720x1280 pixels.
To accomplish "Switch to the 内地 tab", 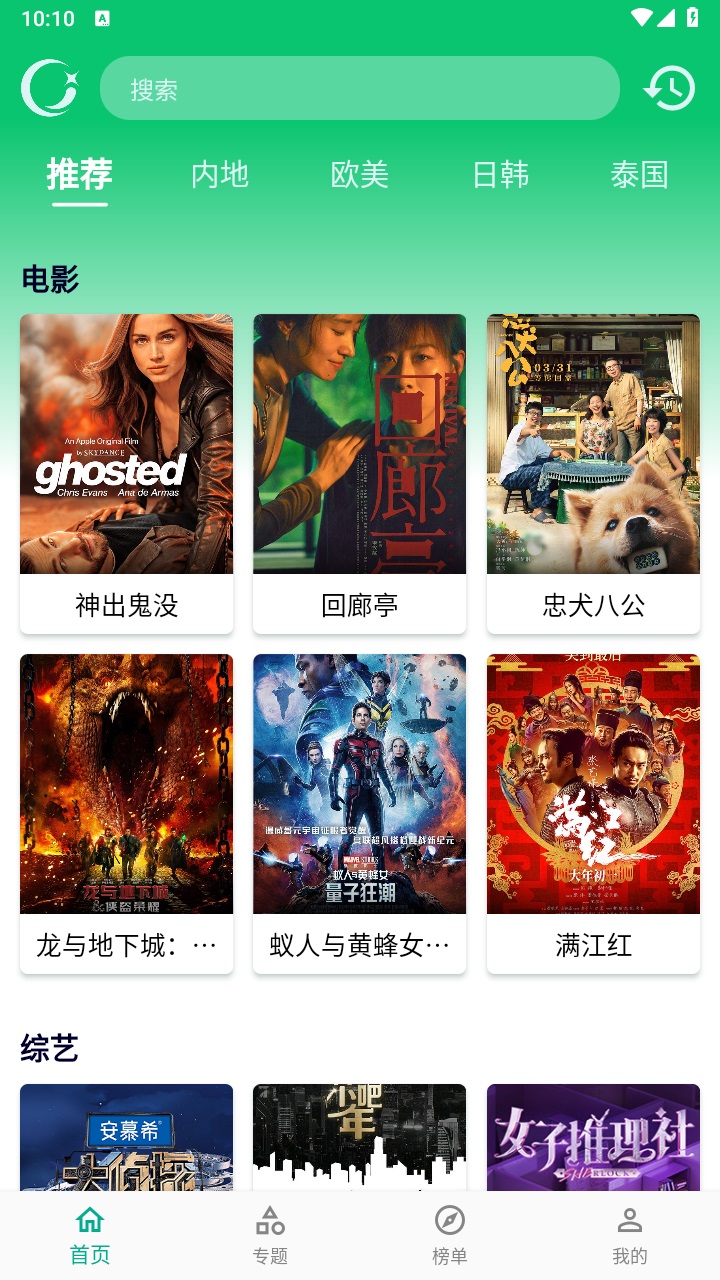I will coord(220,175).
